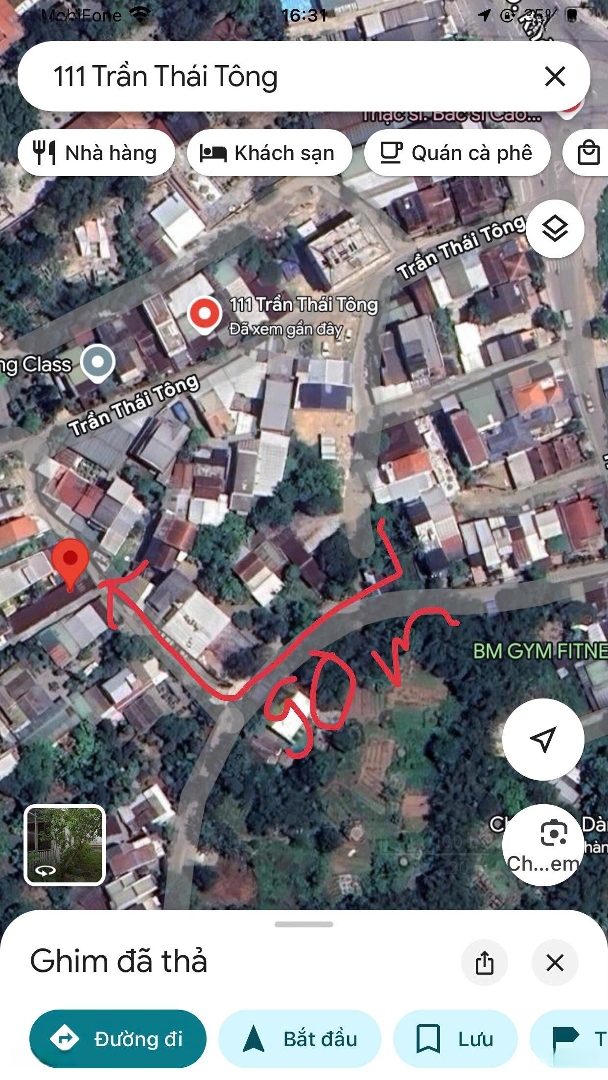
Task: Select the Nhà hàng chip
Action: [x=96, y=153]
